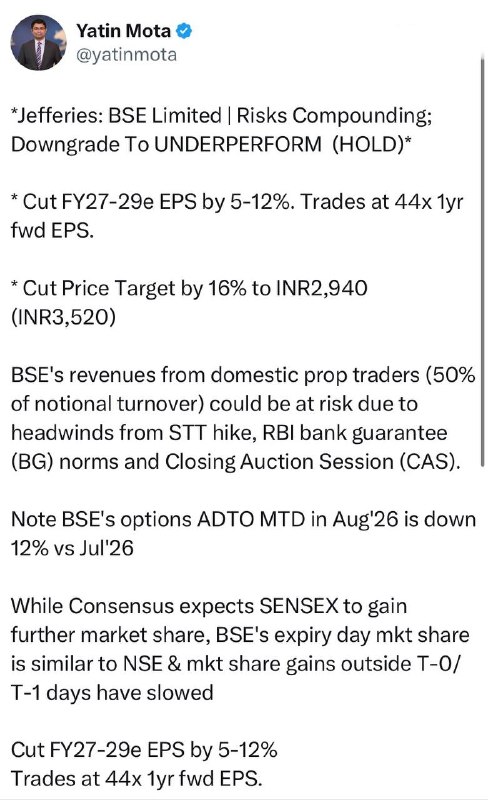Open the @yatinmota handle

pyautogui.click(x=126, y=55)
